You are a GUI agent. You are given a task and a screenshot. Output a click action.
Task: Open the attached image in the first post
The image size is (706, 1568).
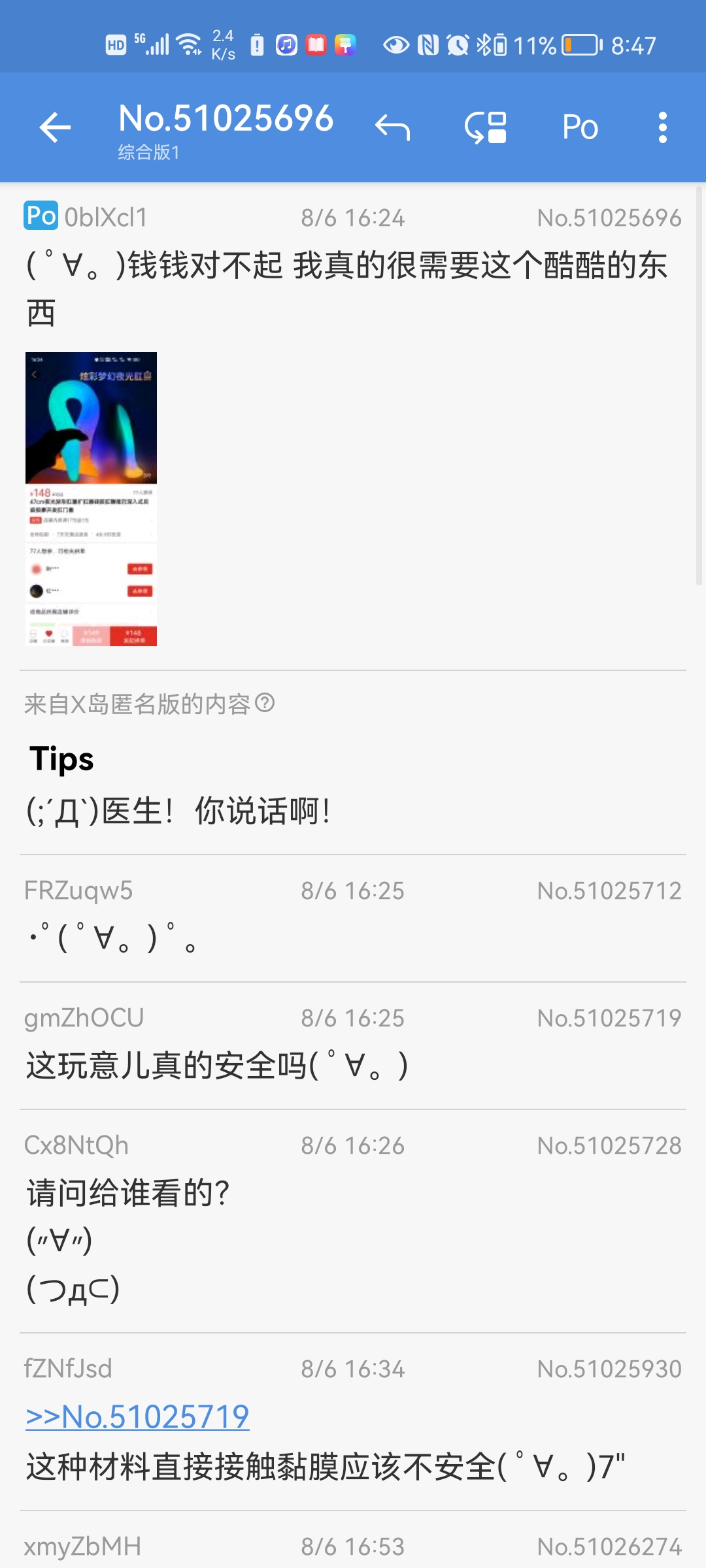91,499
